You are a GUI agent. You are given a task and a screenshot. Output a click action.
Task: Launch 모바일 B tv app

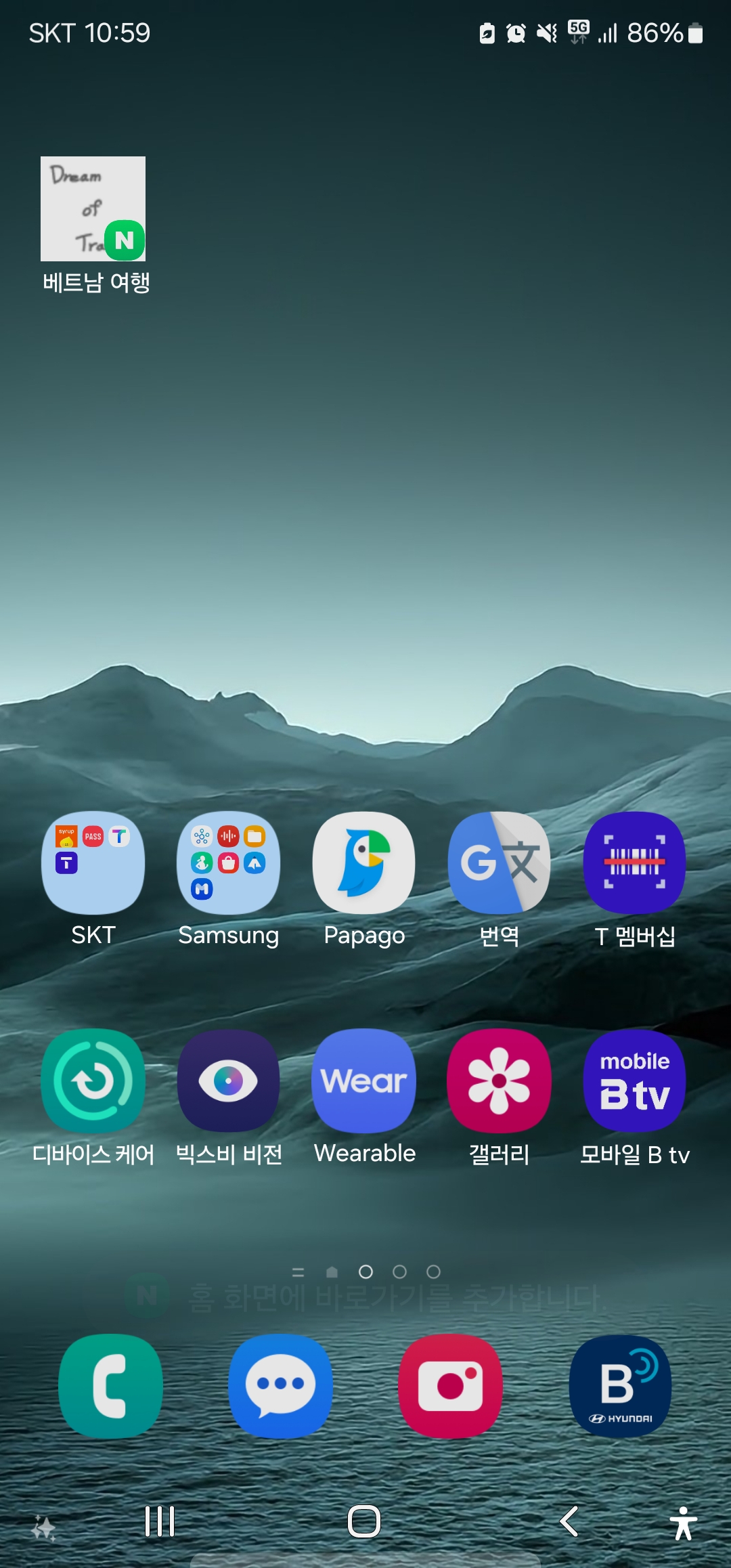[635, 1081]
